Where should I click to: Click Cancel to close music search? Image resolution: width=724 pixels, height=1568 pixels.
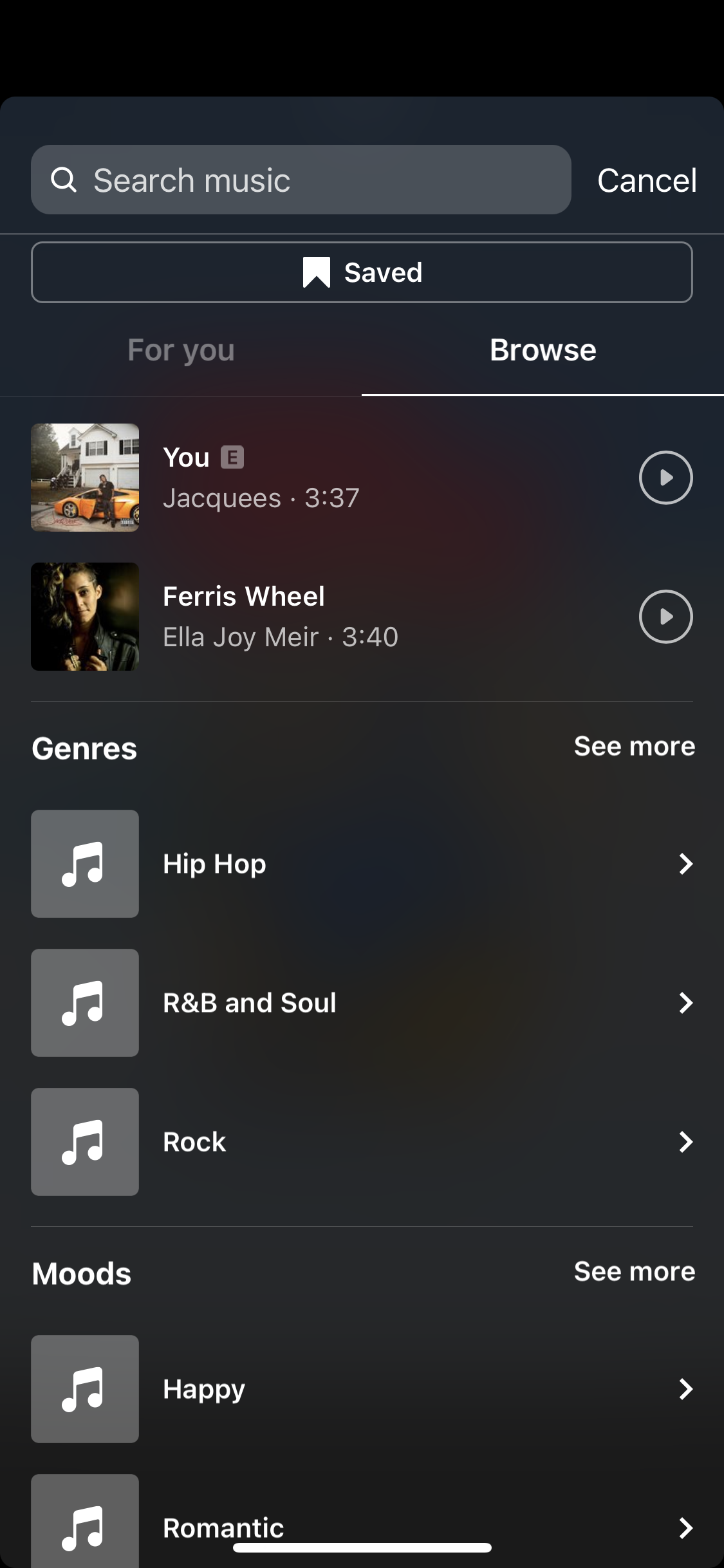pyautogui.click(x=647, y=180)
